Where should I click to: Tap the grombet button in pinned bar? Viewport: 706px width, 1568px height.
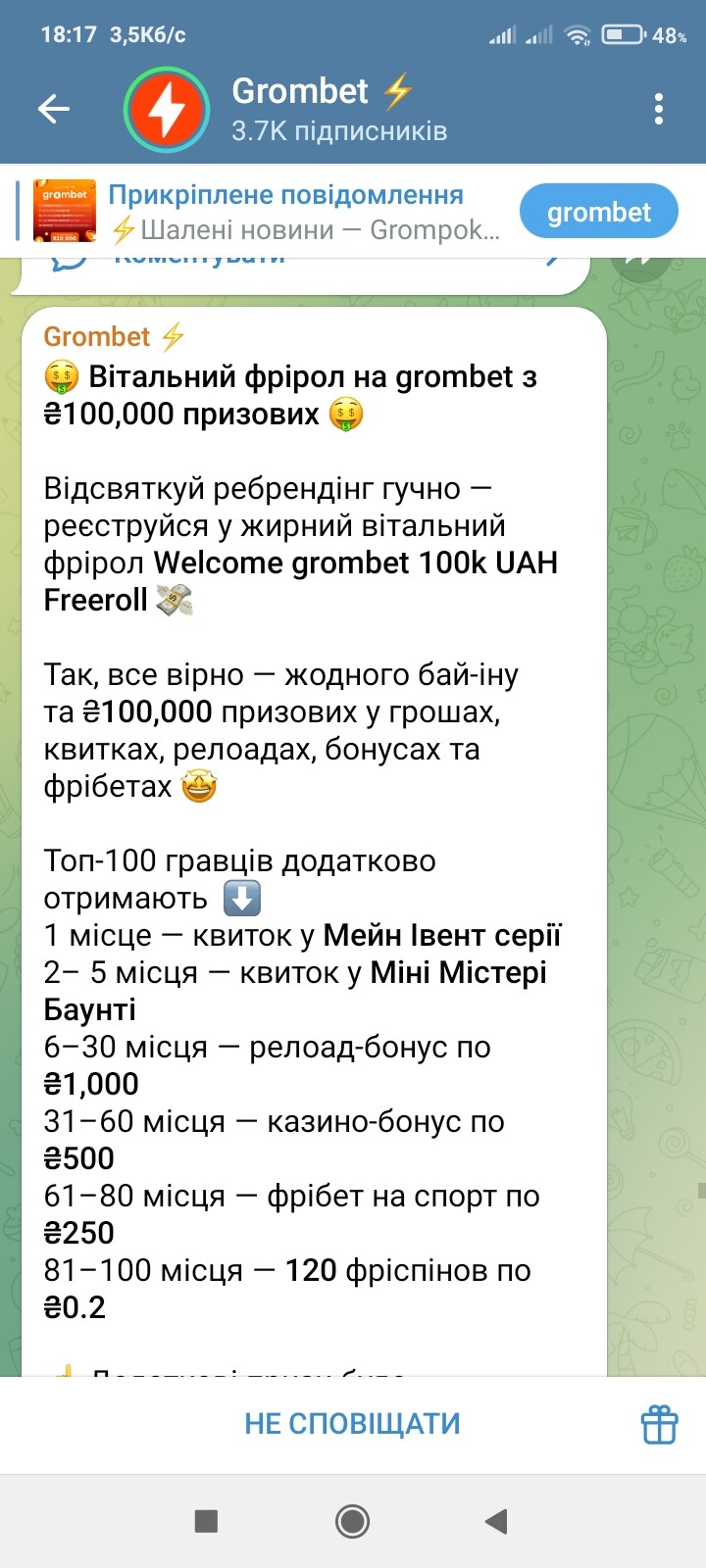coord(598,212)
